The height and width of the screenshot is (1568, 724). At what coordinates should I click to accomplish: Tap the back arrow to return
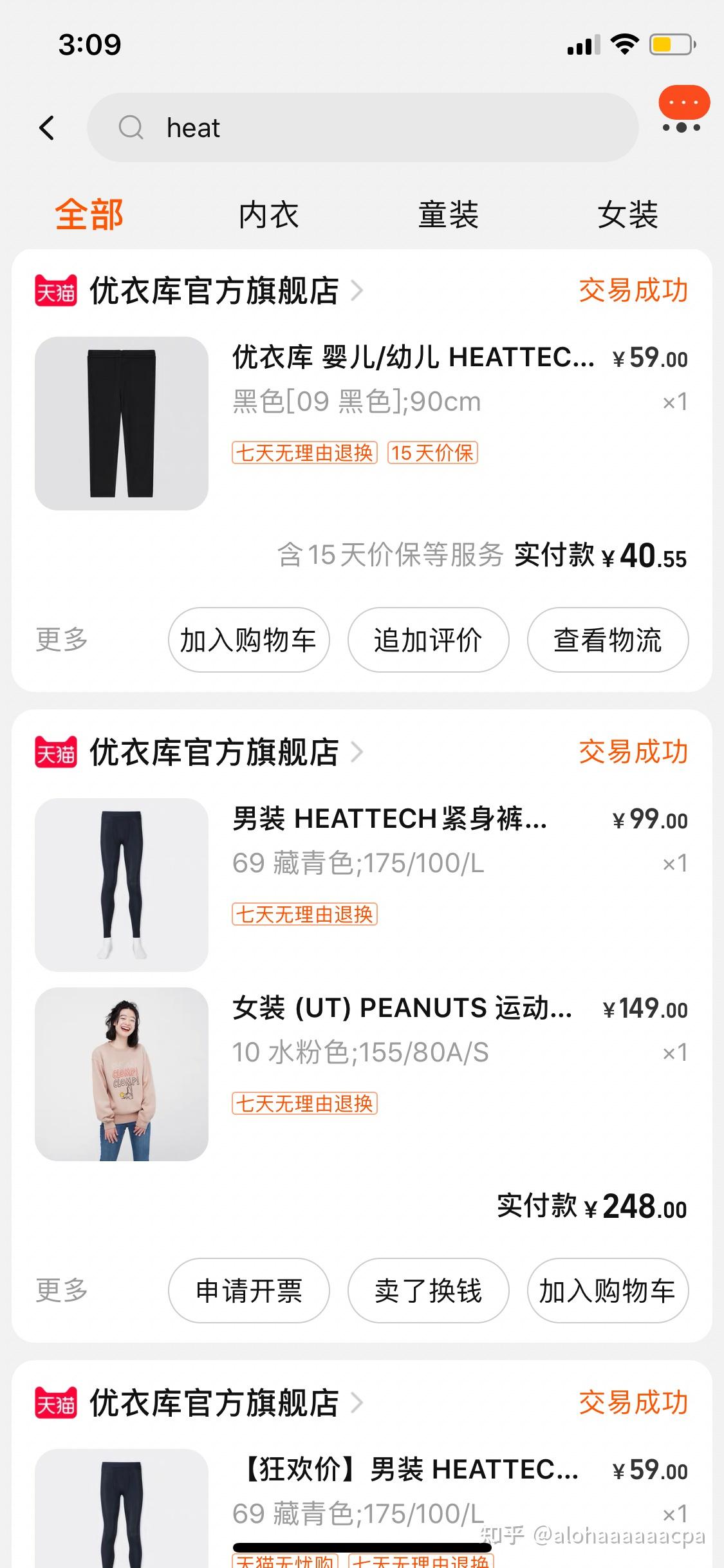pyautogui.click(x=47, y=127)
